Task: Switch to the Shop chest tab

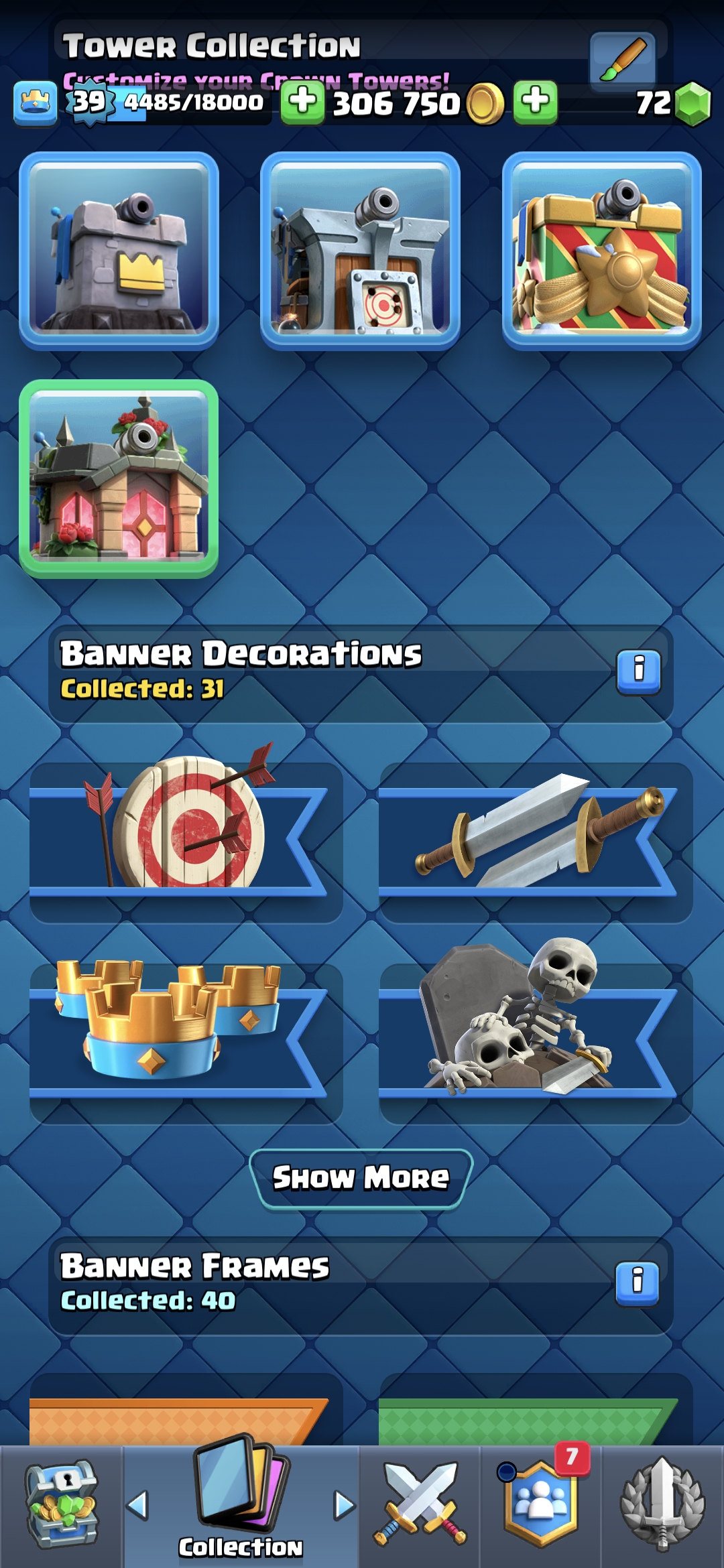Action: 61,1505
